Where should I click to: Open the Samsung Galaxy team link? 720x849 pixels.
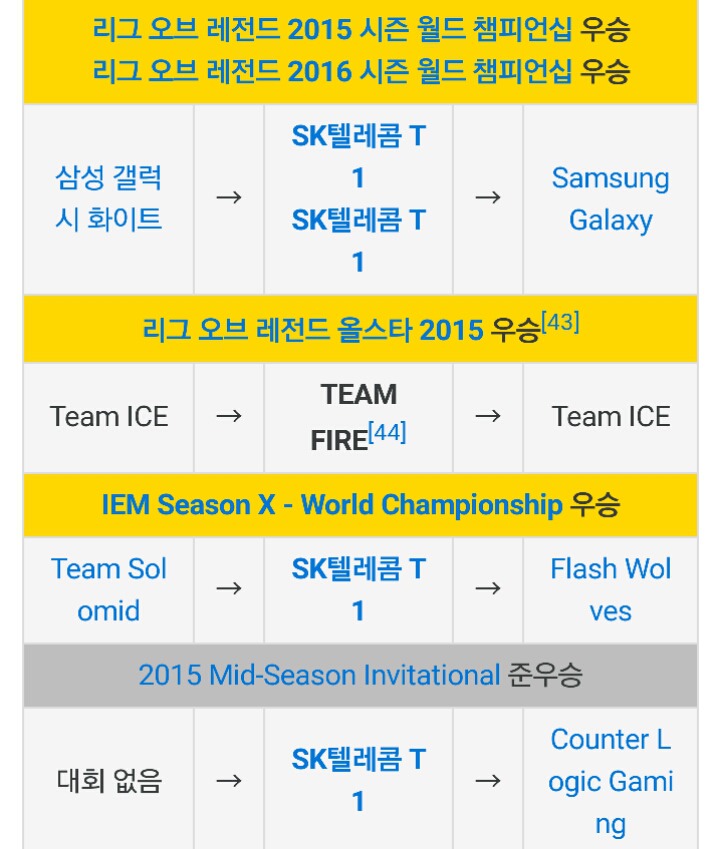pos(610,198)
